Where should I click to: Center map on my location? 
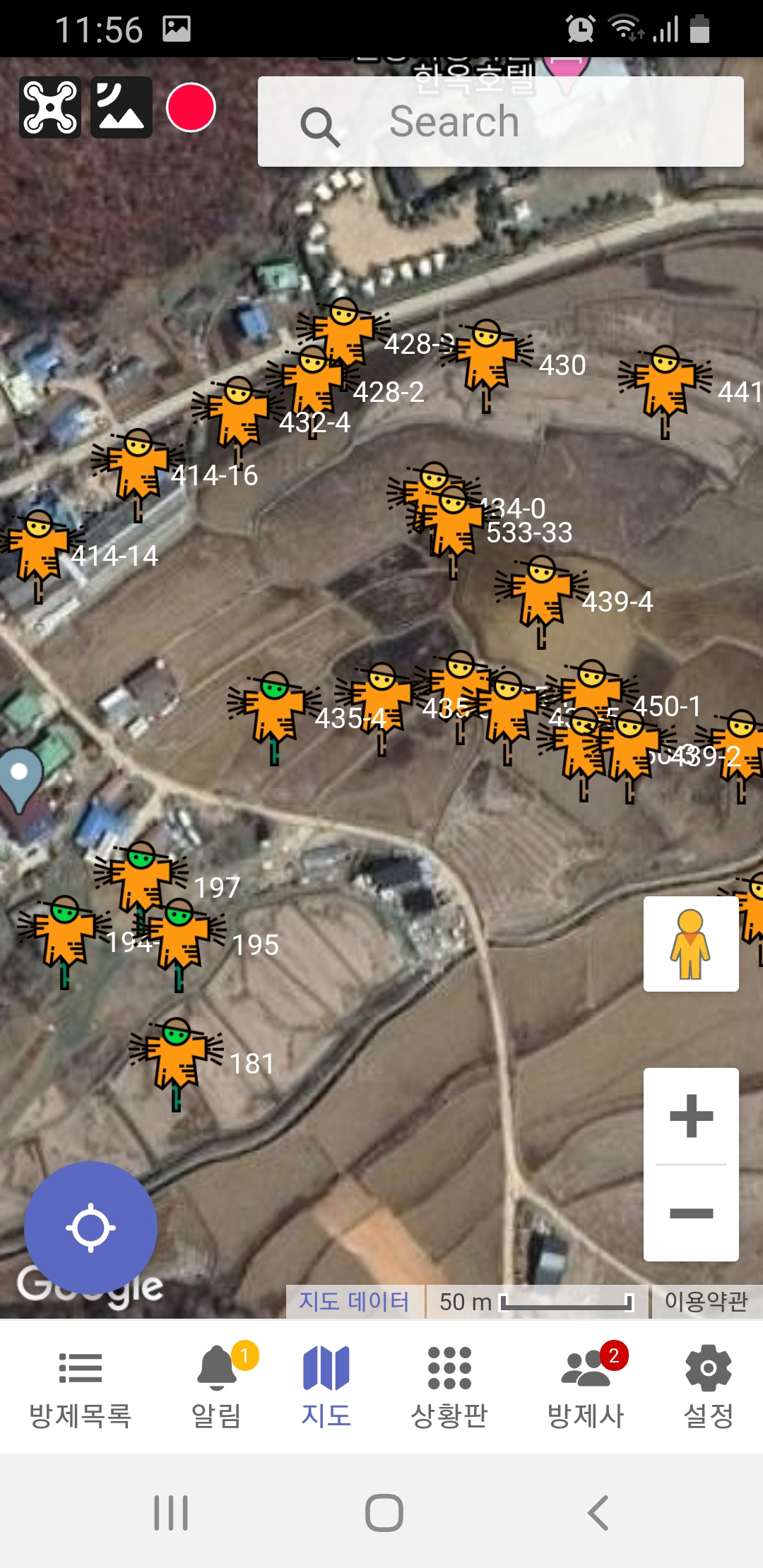click(x=90, y=1228)
